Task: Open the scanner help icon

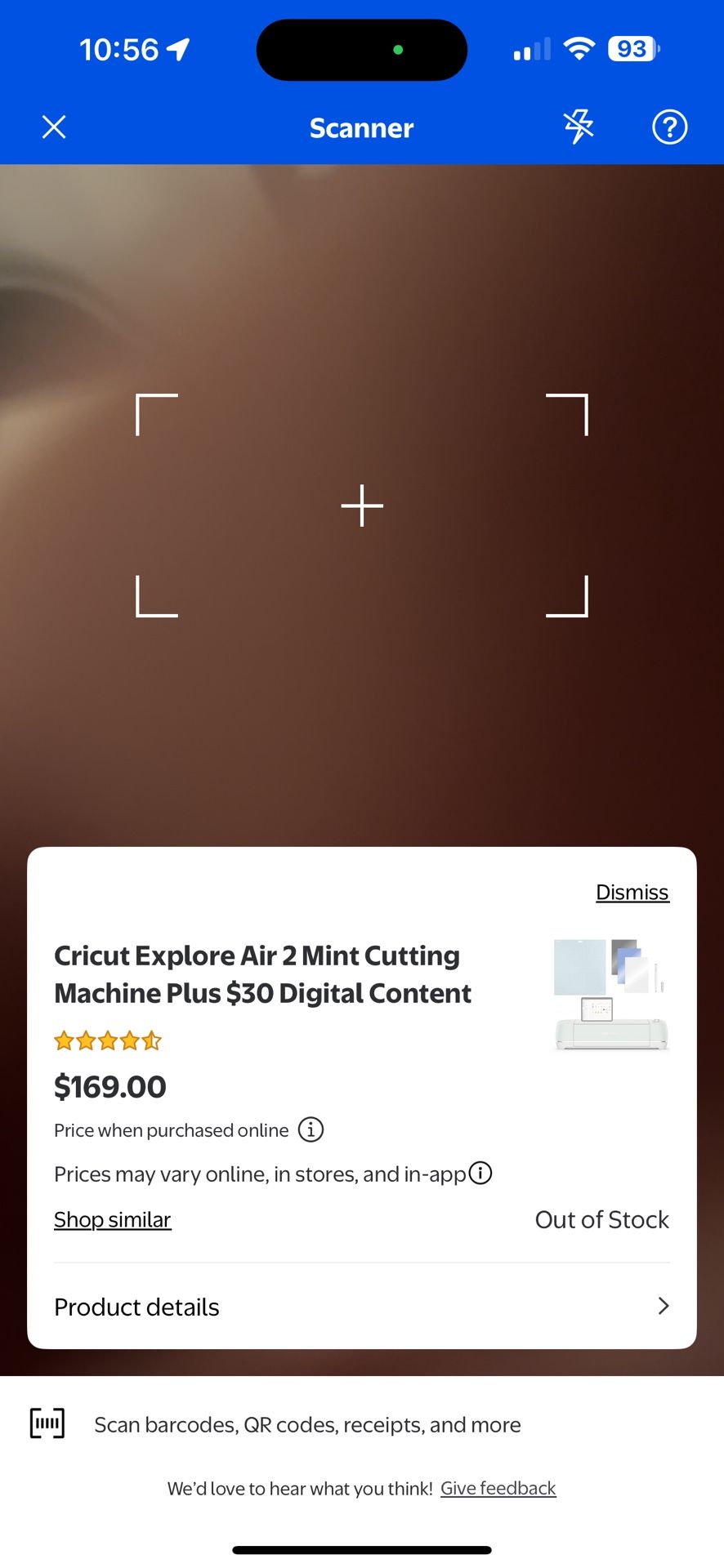Action: [x=669, y=127]
